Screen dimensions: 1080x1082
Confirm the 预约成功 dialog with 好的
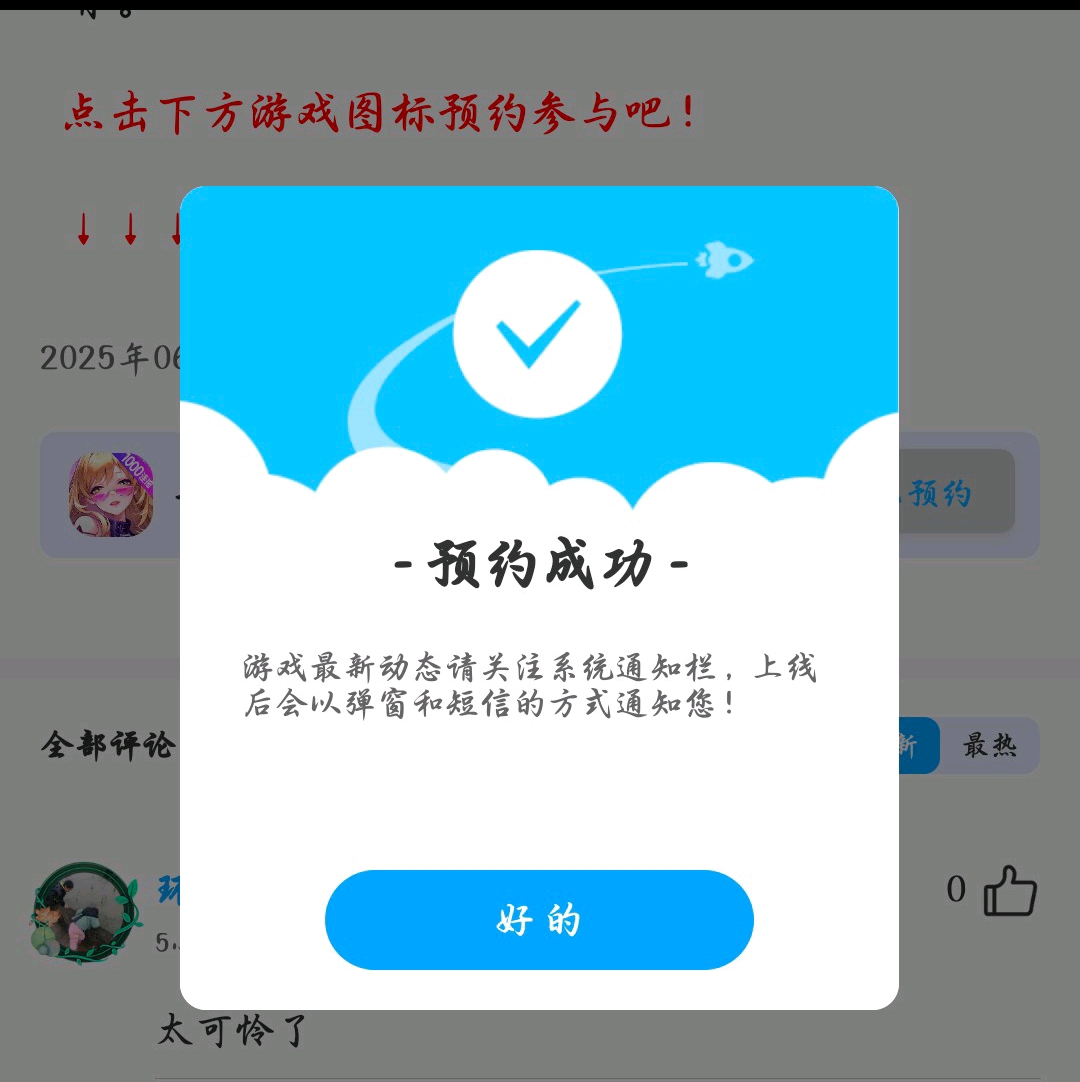[539, 920]
